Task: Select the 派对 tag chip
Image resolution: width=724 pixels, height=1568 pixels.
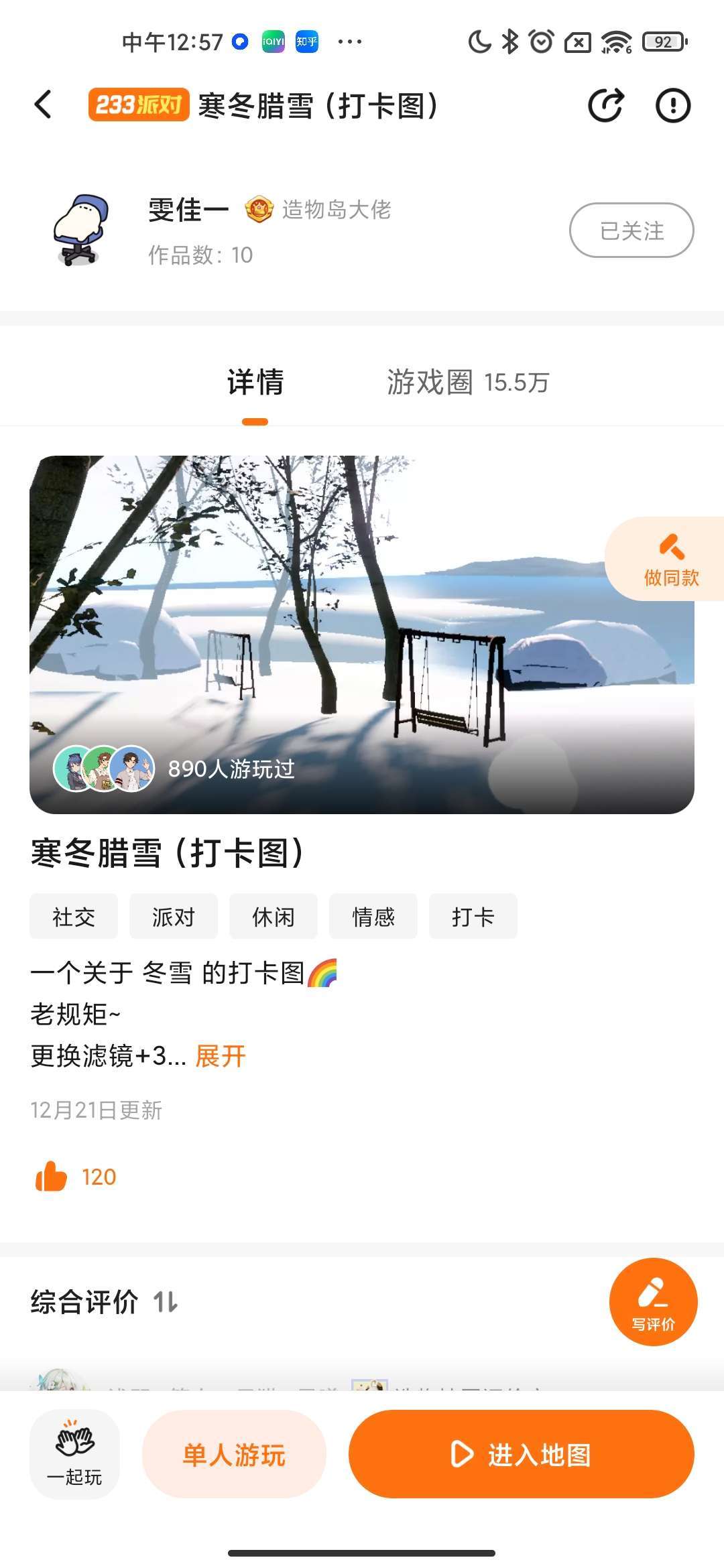Action: click(174, 916)
